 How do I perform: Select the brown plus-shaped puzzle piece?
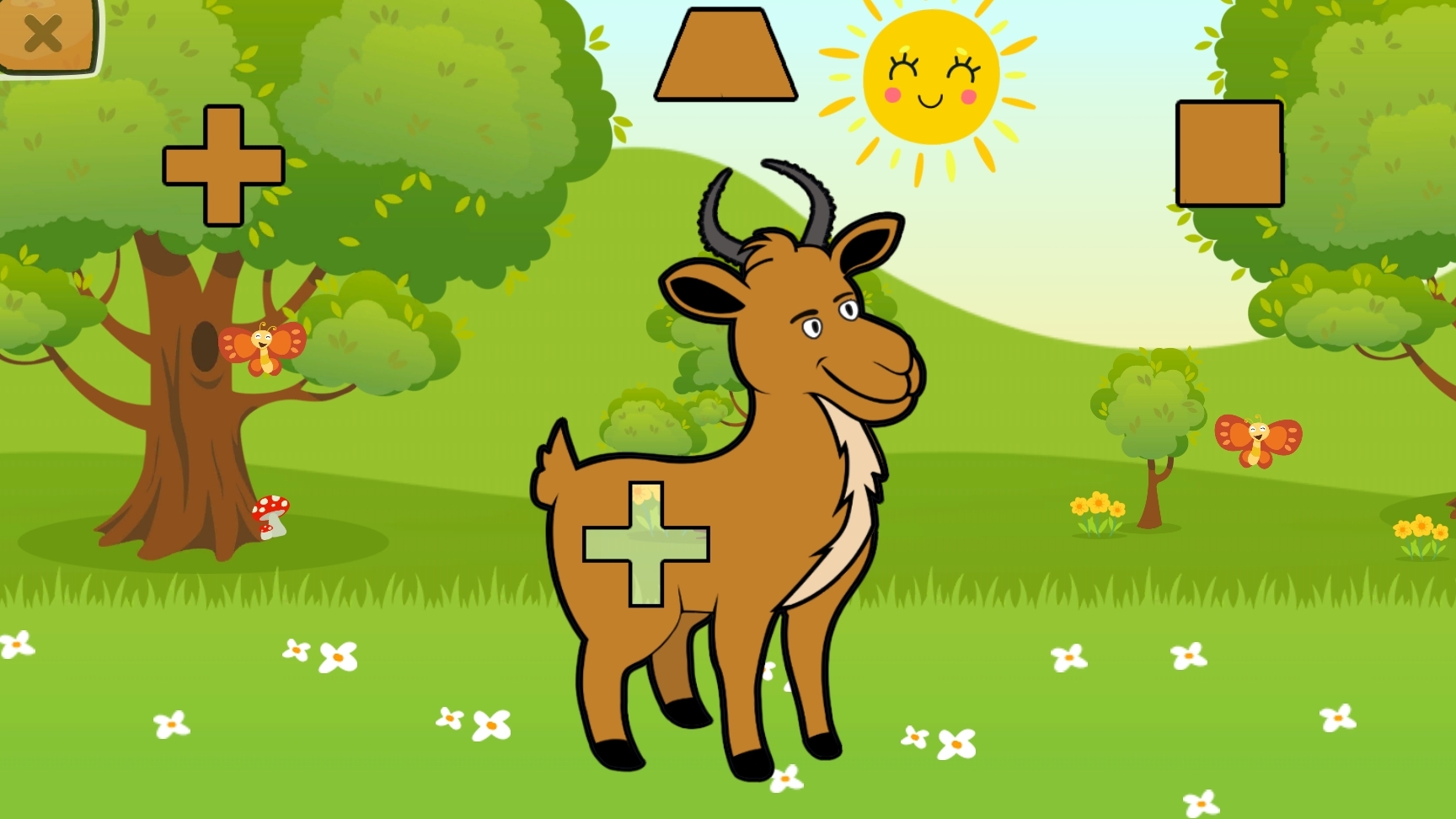pyautogui.click(x=223, y=165)
